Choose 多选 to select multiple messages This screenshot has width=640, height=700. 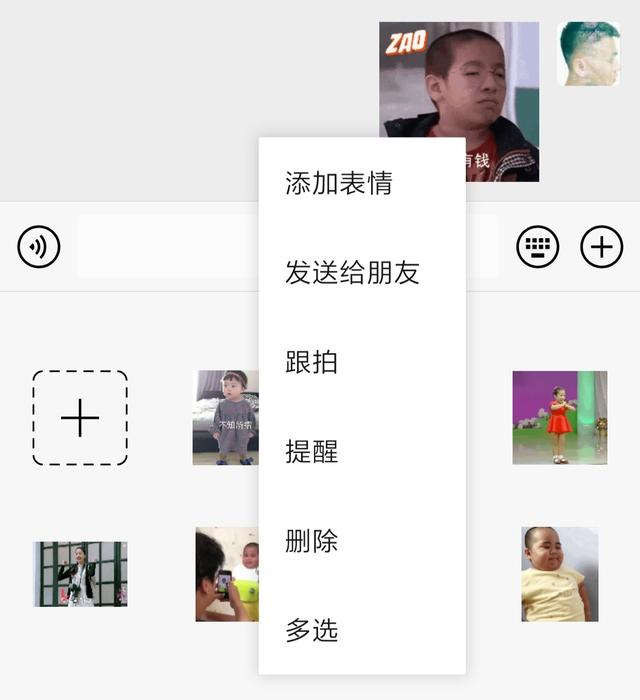point(311,630)
